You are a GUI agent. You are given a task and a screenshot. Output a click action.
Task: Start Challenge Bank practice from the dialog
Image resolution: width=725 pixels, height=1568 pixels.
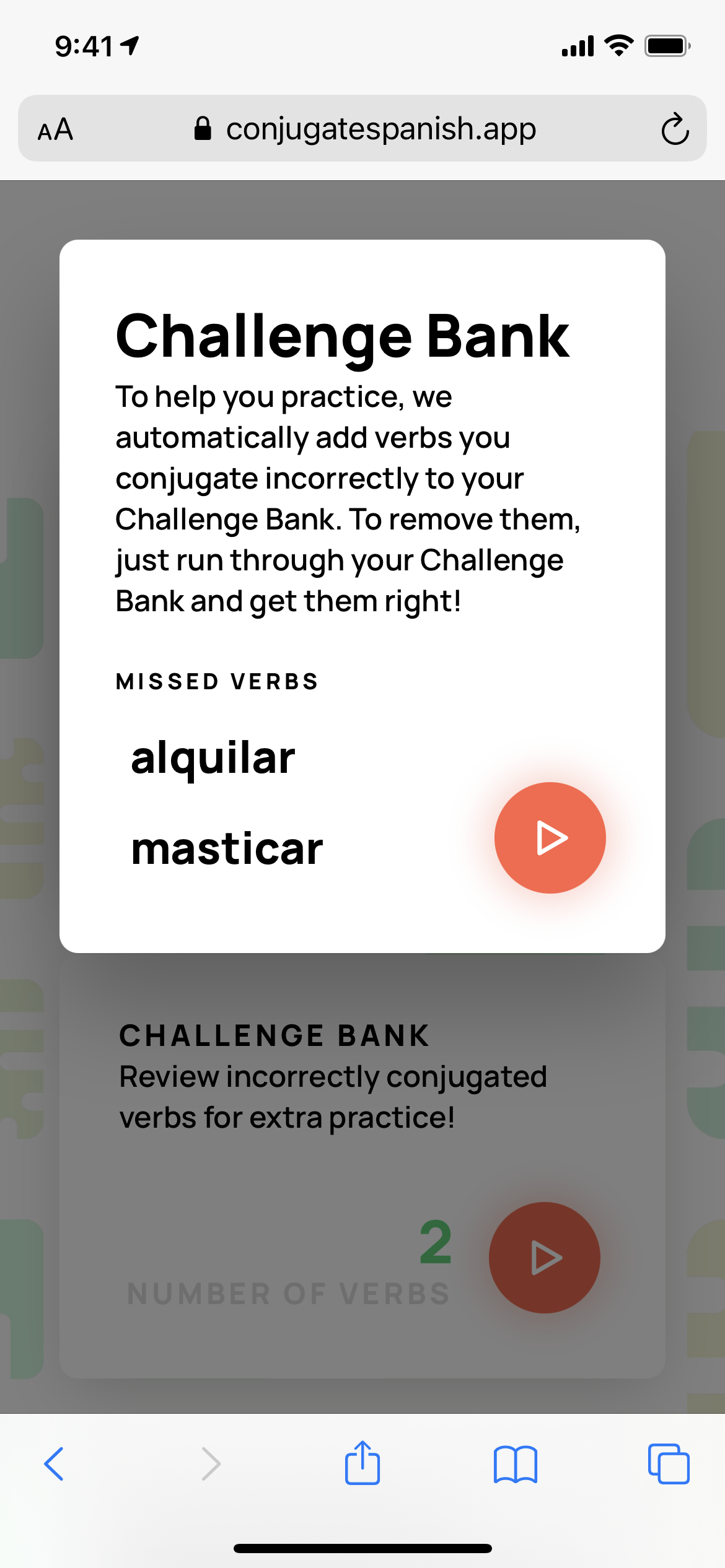coord(550,837)
